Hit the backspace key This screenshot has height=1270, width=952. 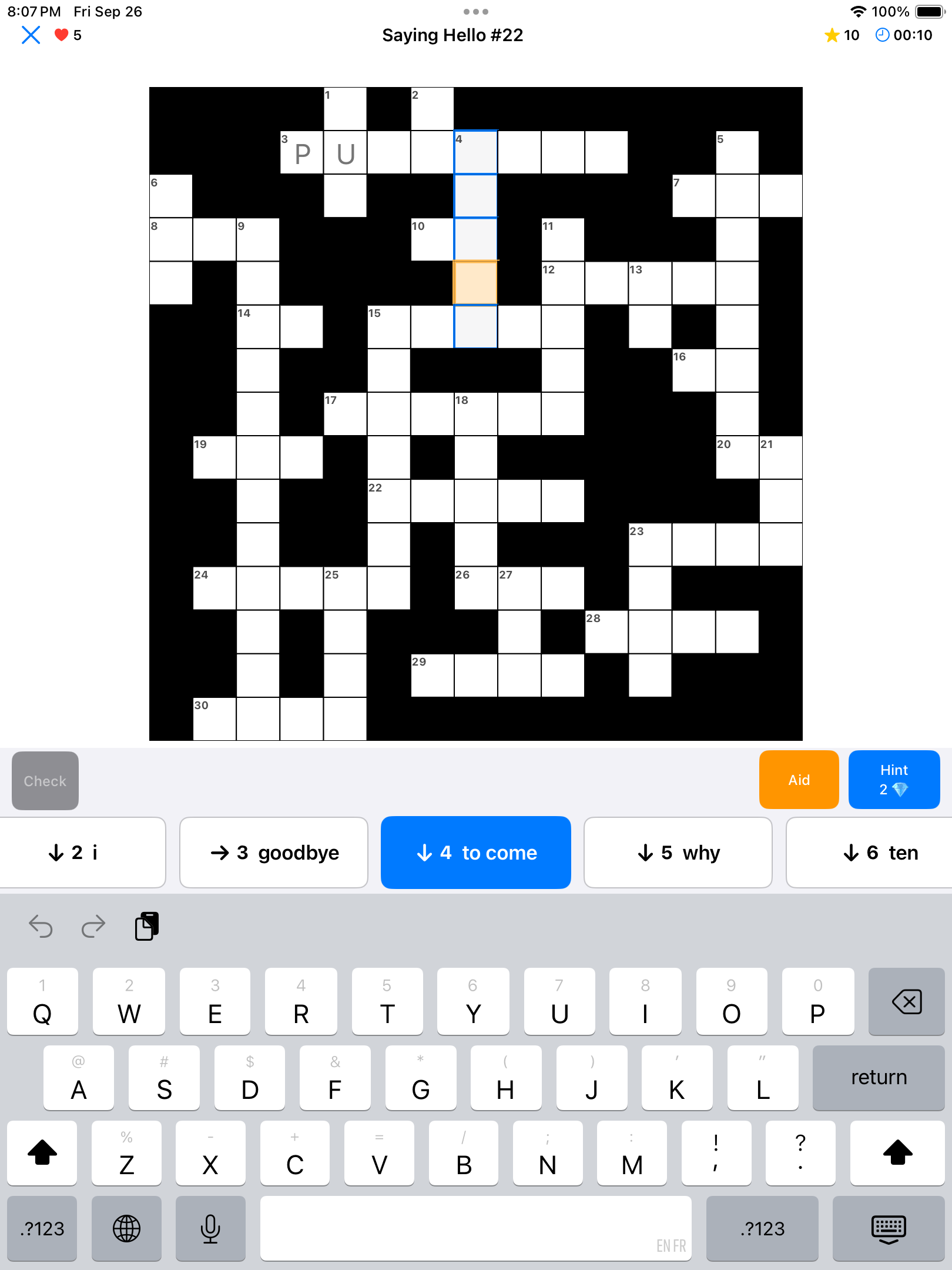tap(906, 1002)
